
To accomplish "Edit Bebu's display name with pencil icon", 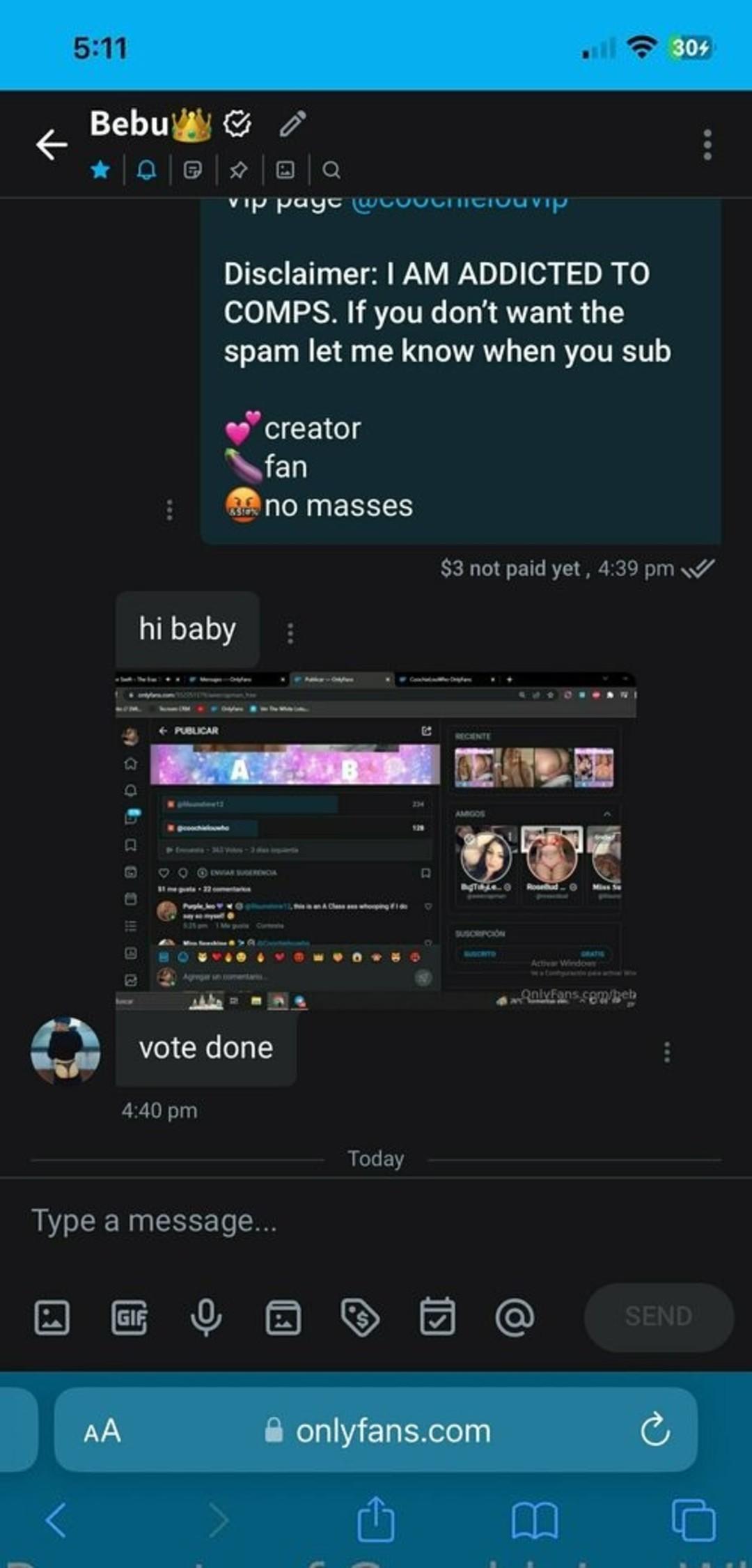I will pos(292,124).
